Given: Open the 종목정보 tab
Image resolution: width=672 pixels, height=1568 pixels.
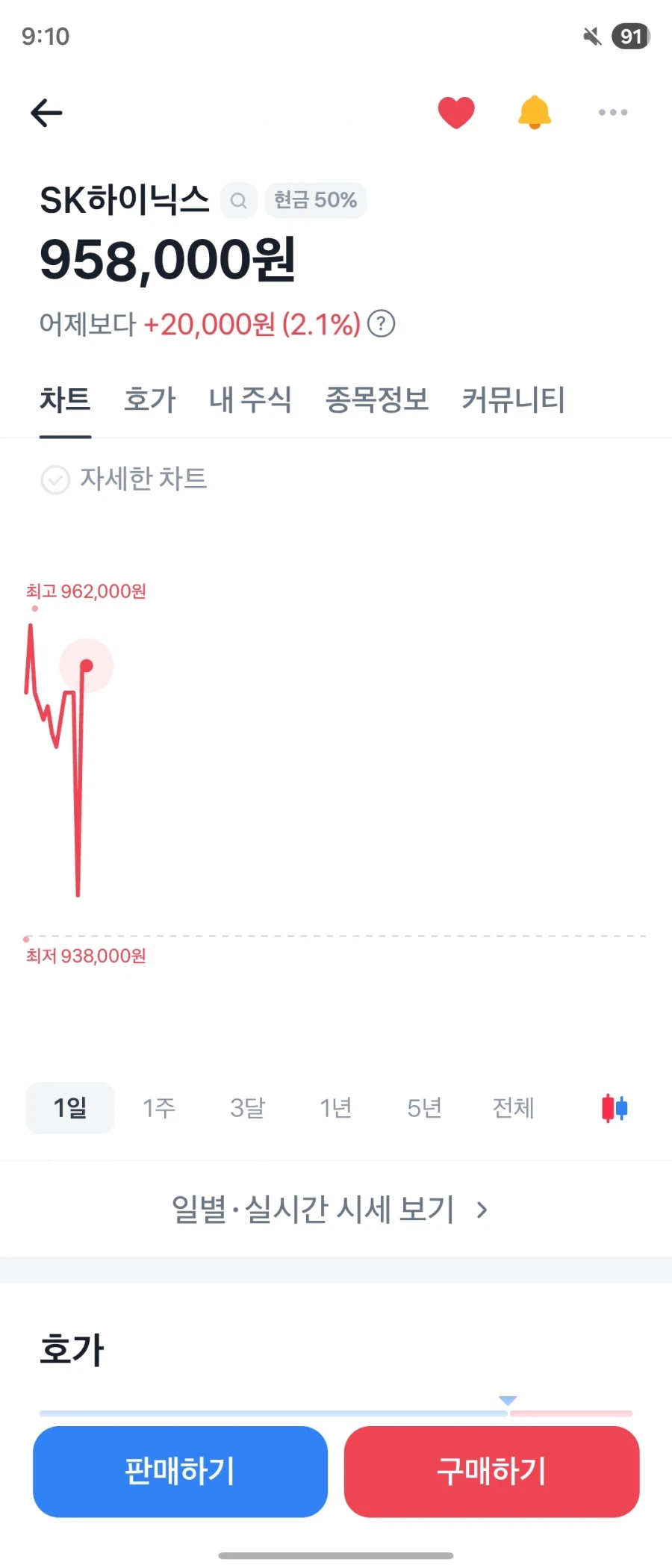Looking at the screenshot, I should [x=377, y=400].
